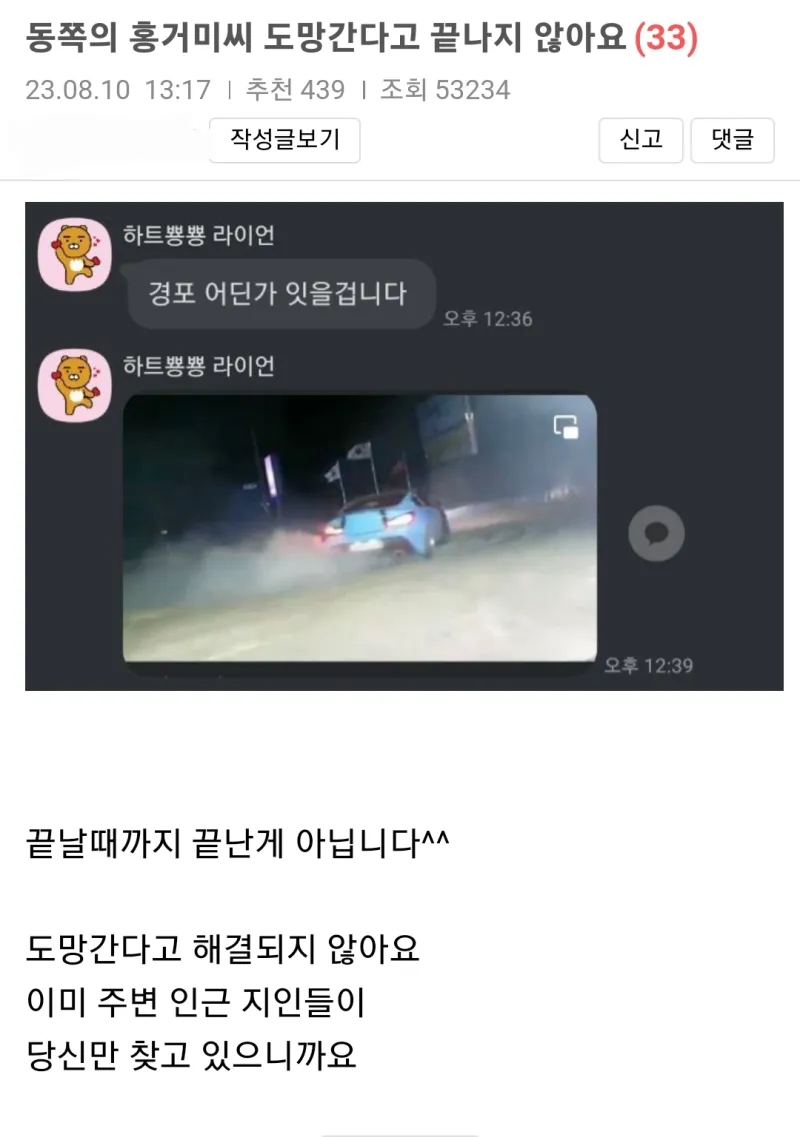Open the (33) comment count link
Viewport: 800px width, 1137px height.
(x=666, y=39)
